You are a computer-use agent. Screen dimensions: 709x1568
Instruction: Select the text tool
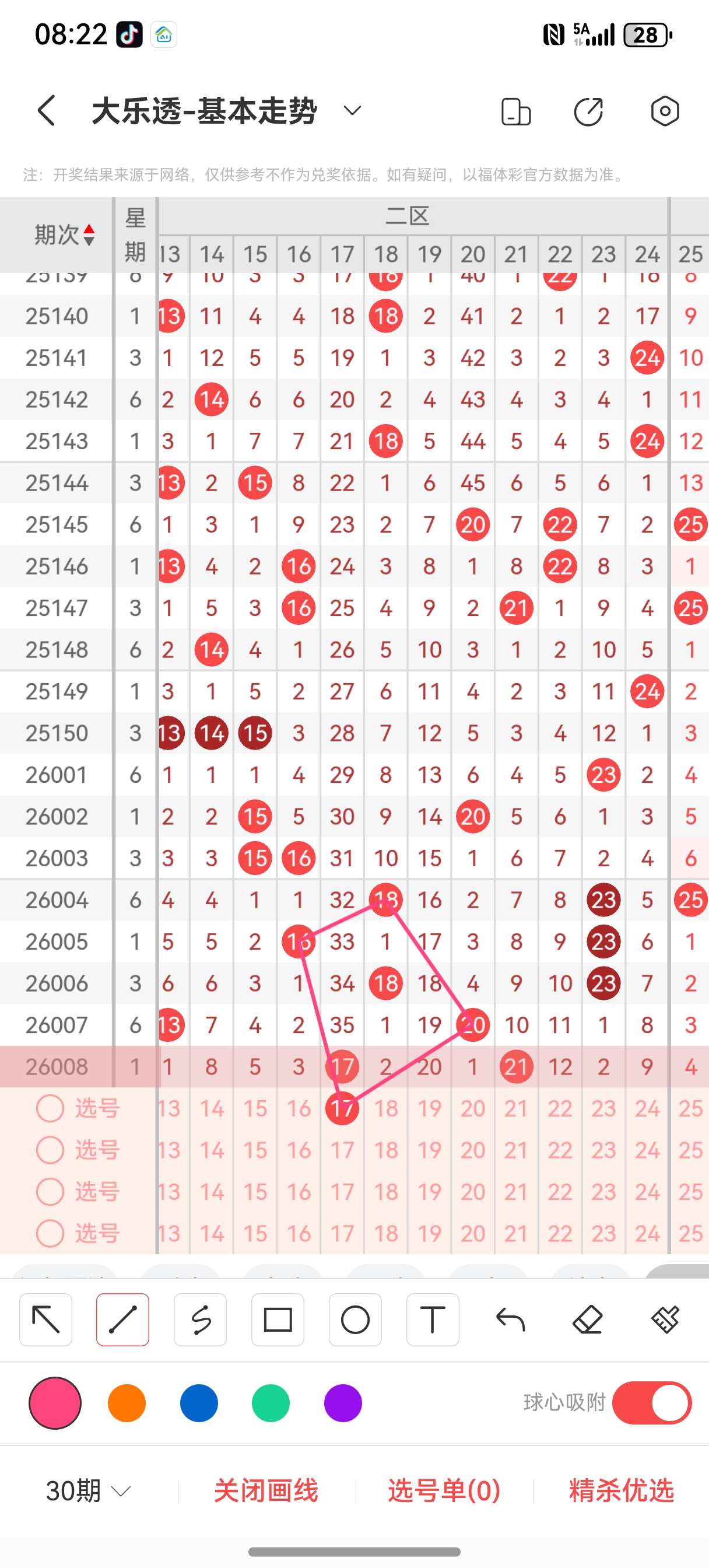point(432,1319)
